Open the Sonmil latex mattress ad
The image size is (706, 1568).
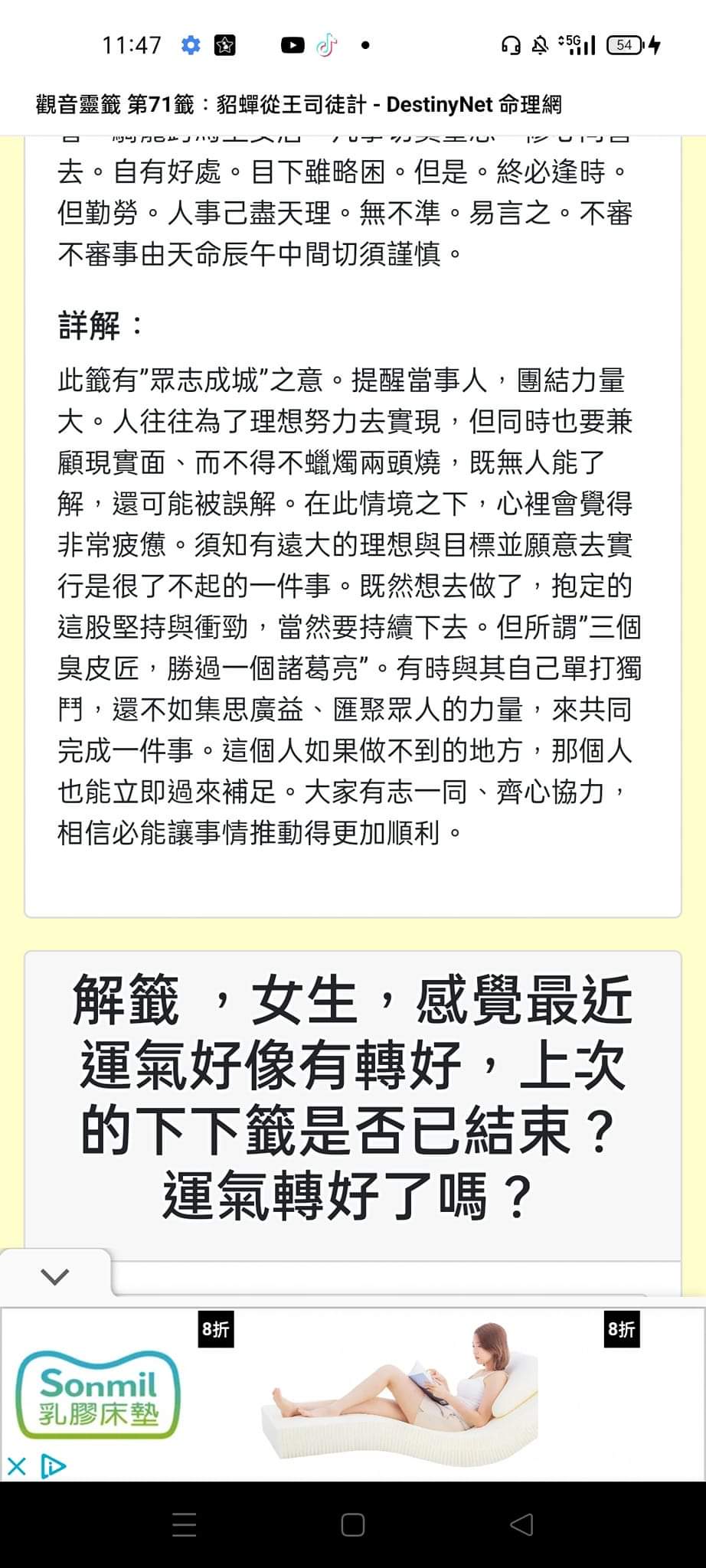[352, 1387]
